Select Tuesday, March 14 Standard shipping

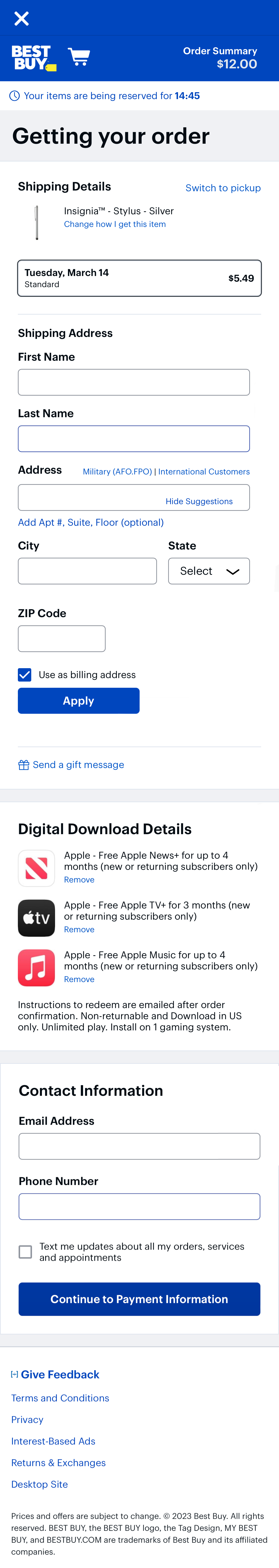(139, 278)
